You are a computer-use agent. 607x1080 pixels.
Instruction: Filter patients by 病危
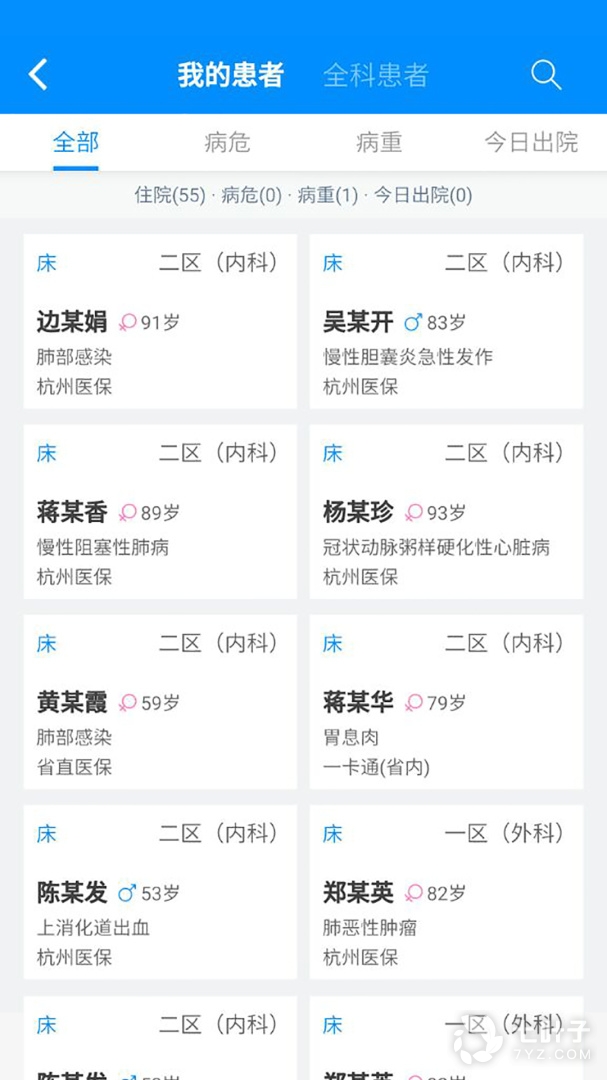pos(227,142)
